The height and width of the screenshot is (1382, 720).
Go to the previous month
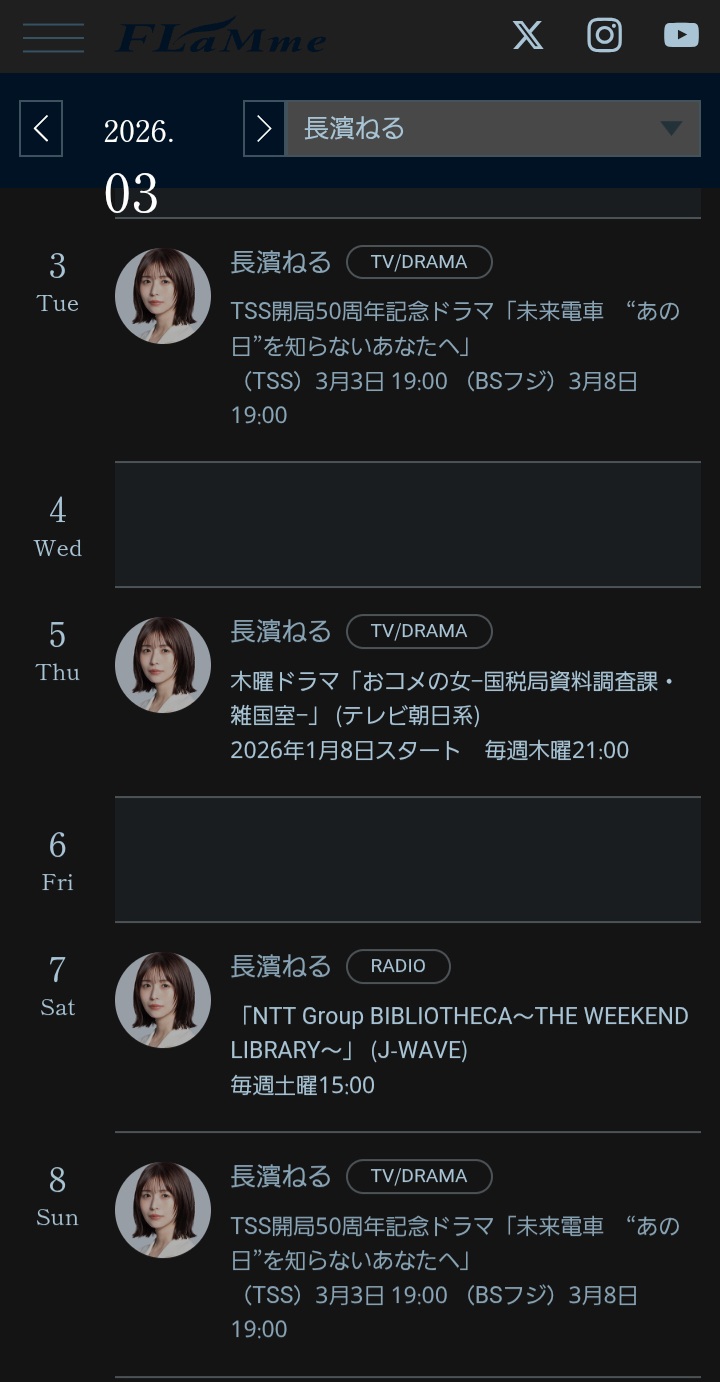click(41, 128)
